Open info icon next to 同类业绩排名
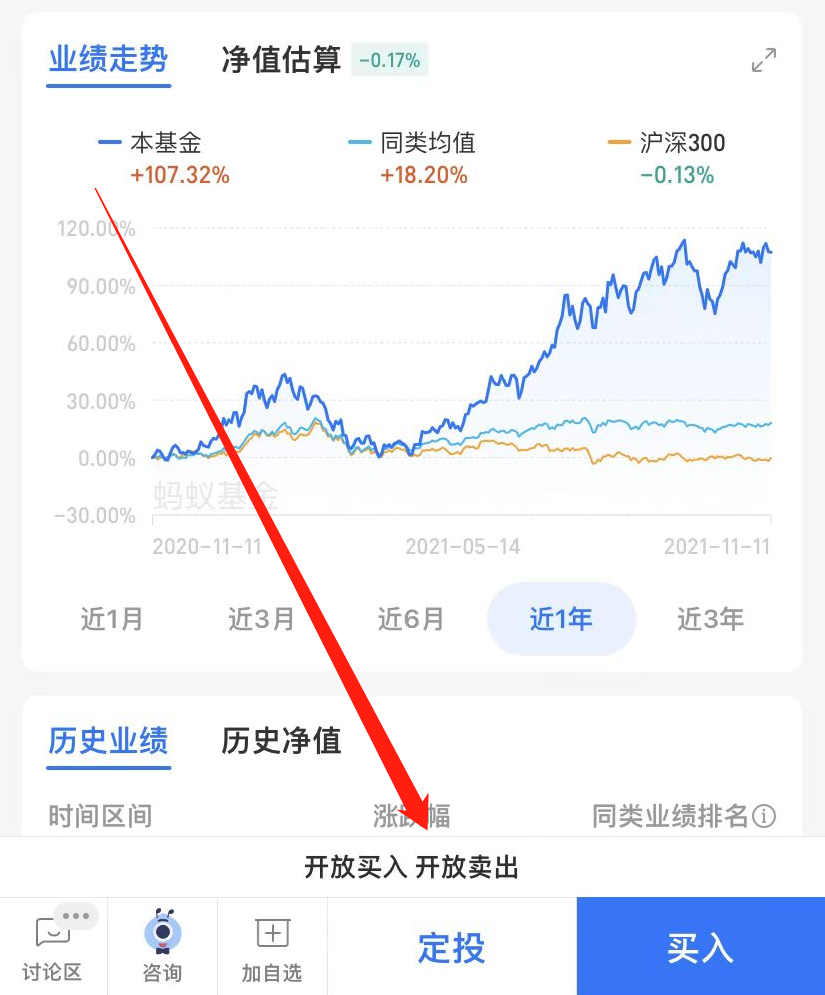The image size is (825, 995). tap(764, 817)
